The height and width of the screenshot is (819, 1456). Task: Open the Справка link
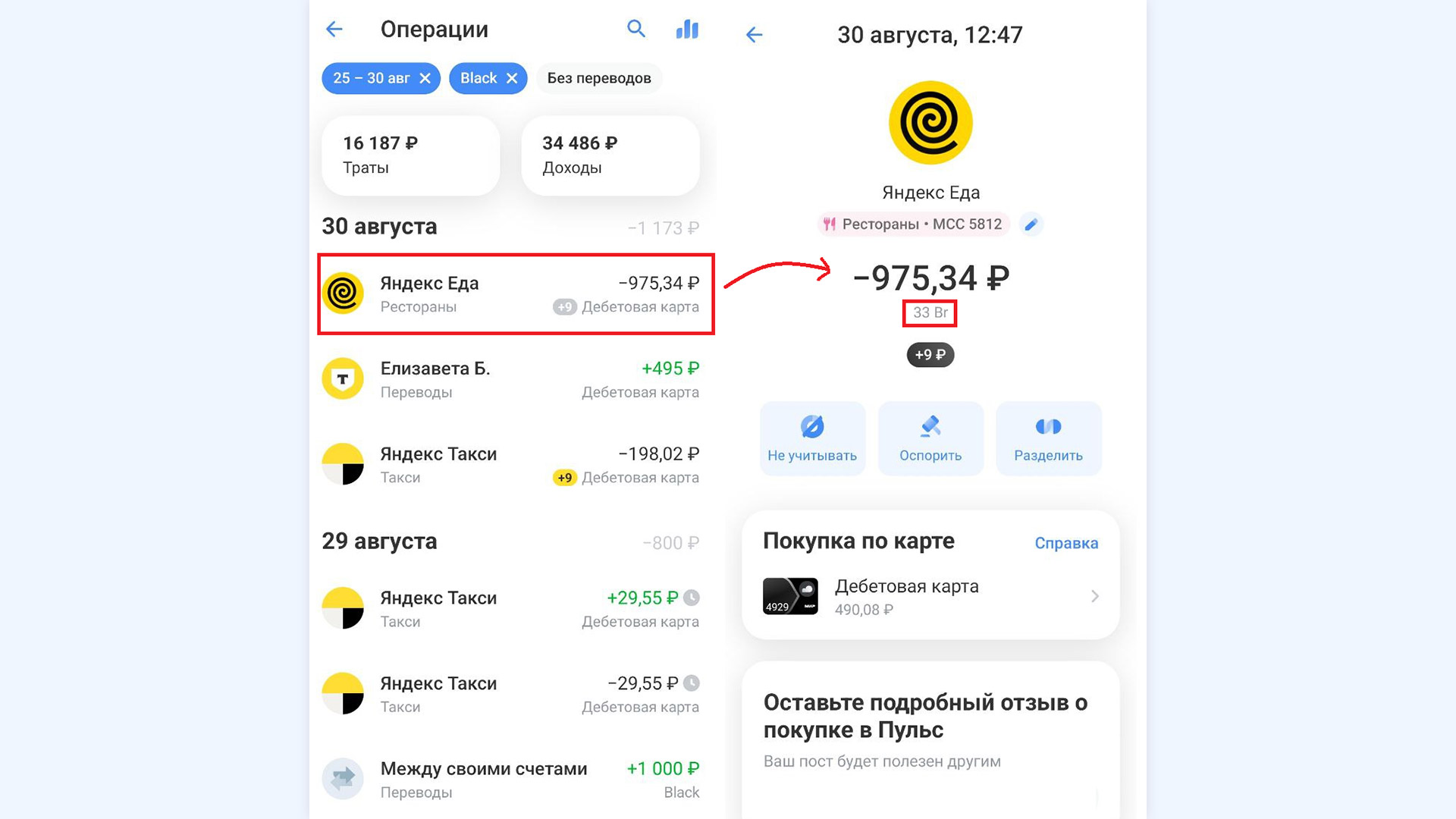(x=1065, y=543)
